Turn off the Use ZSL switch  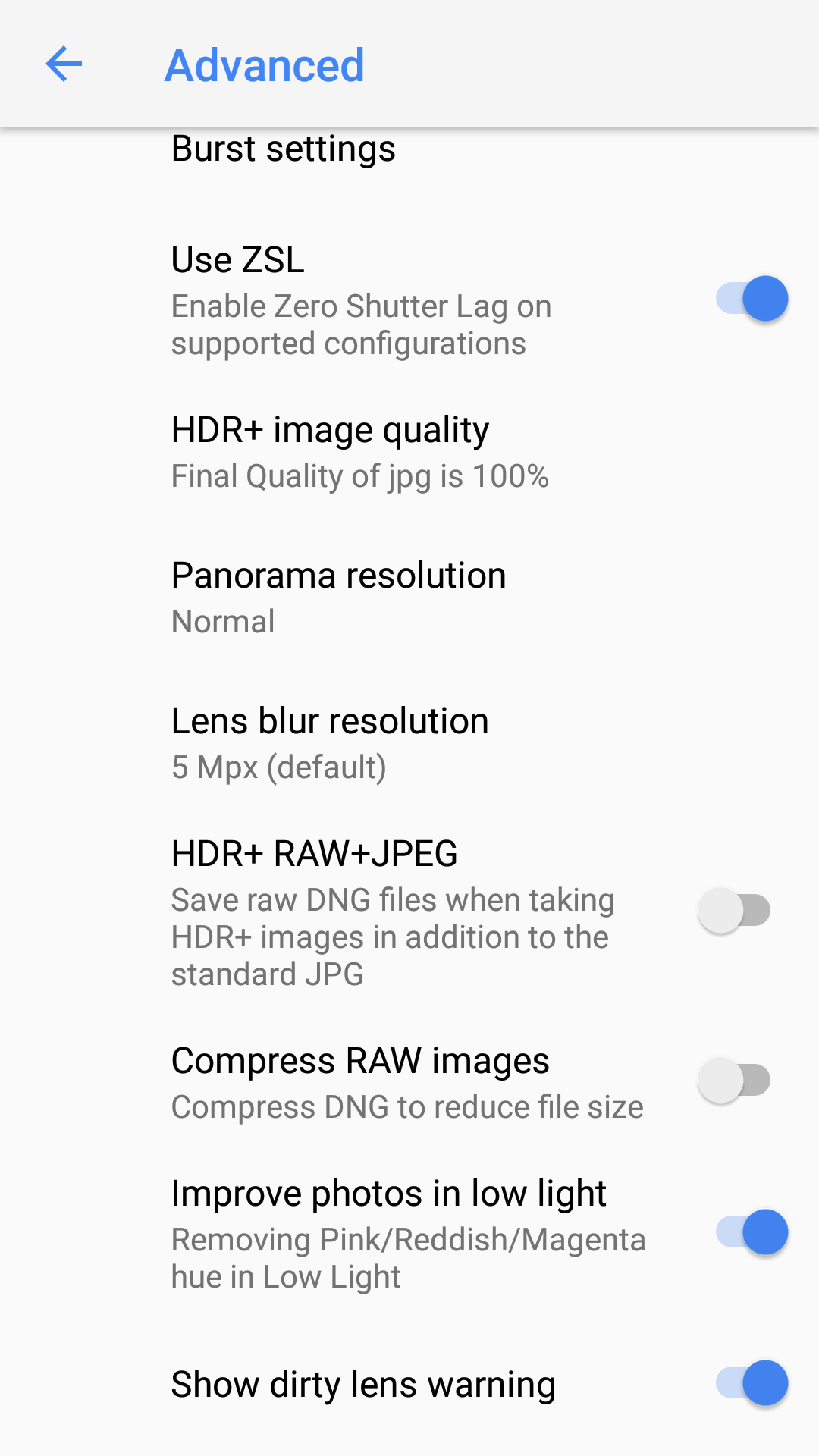pos(752,299)
